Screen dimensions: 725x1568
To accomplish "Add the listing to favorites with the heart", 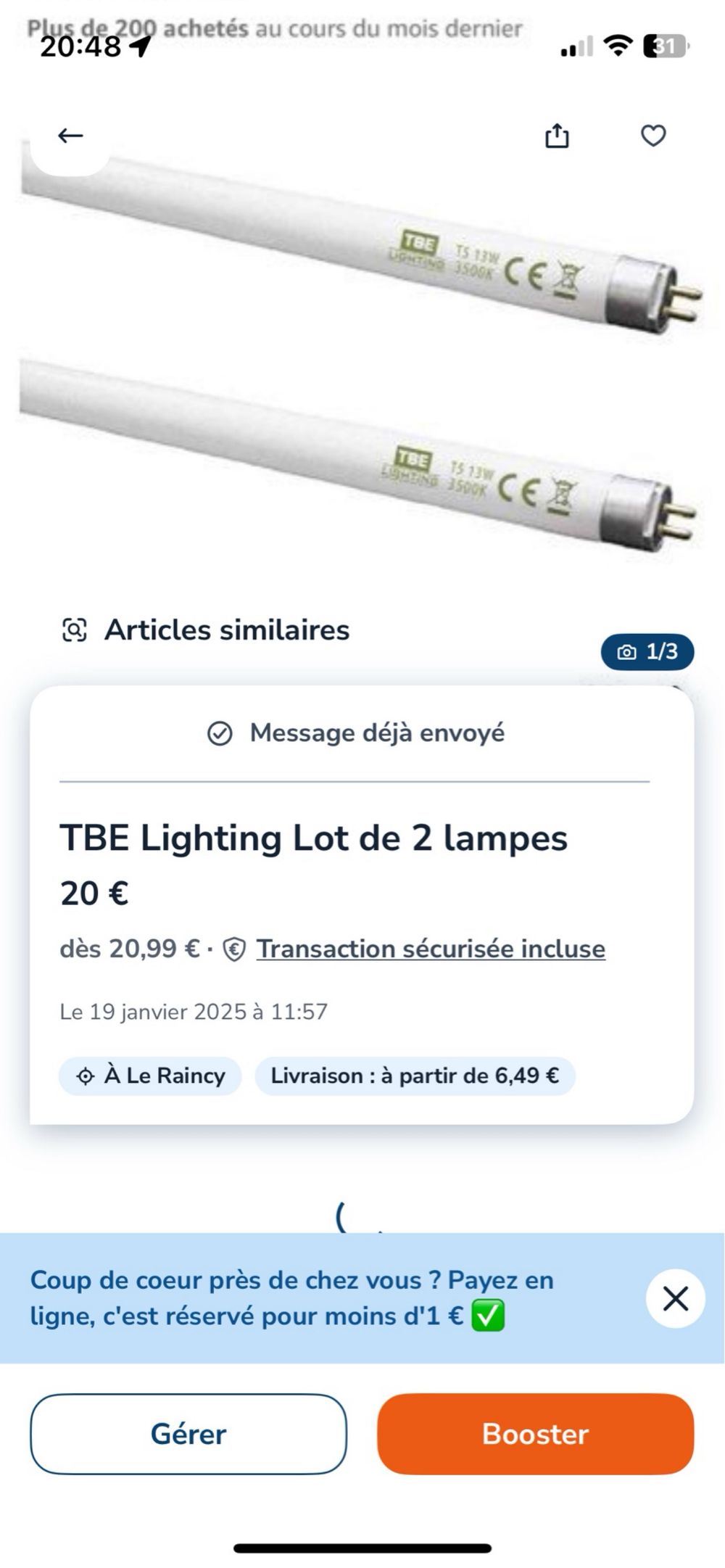I will [x=653, y=136].
